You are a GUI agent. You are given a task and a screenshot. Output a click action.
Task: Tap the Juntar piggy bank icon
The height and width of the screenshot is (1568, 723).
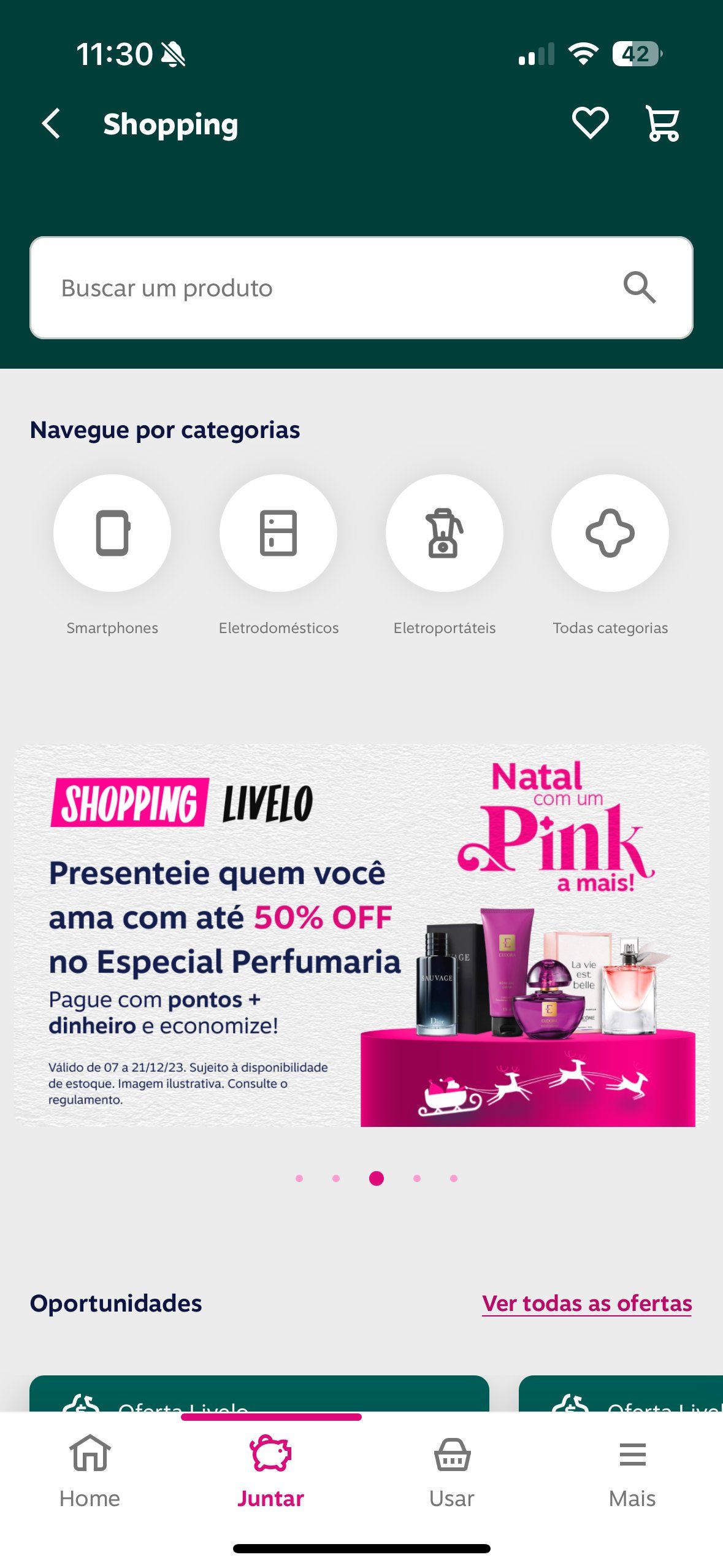point(272,1458)
